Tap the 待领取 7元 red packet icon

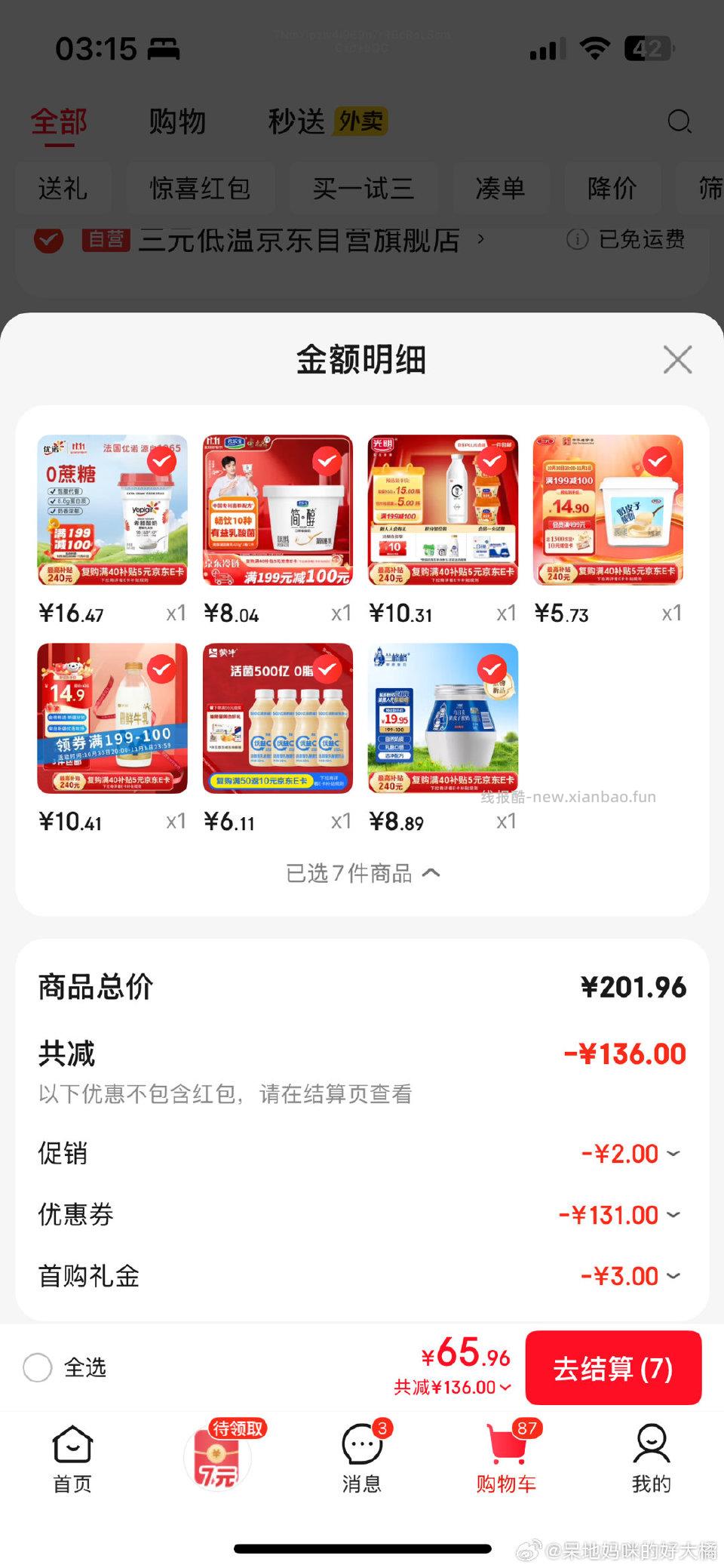[216, 1456]
